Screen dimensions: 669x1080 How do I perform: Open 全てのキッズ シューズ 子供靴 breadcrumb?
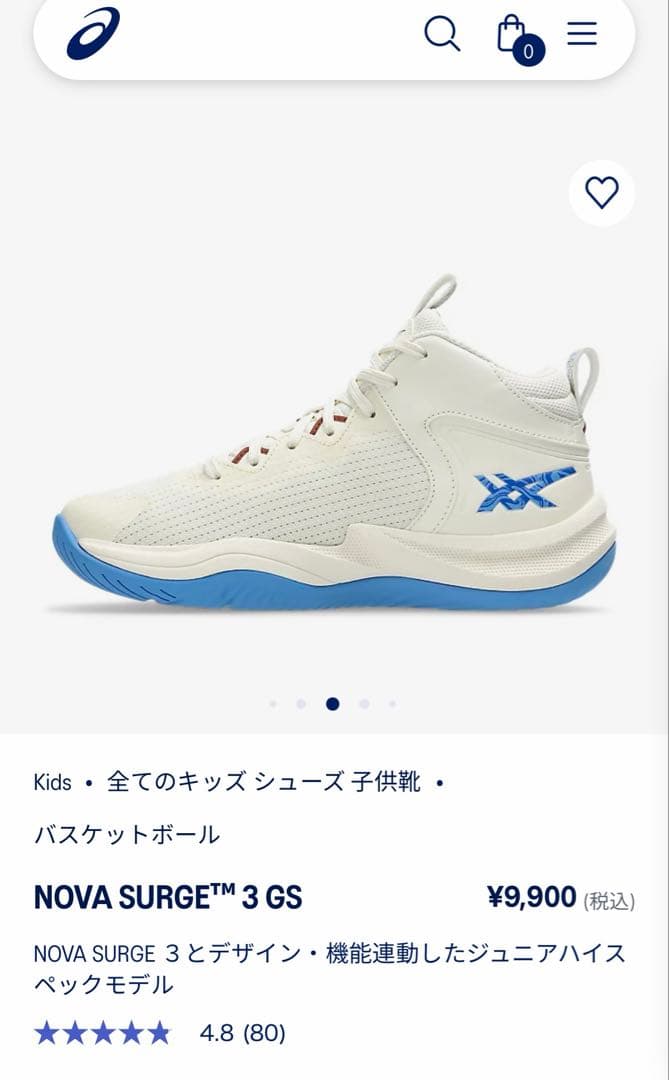click(x=263, y=782)
